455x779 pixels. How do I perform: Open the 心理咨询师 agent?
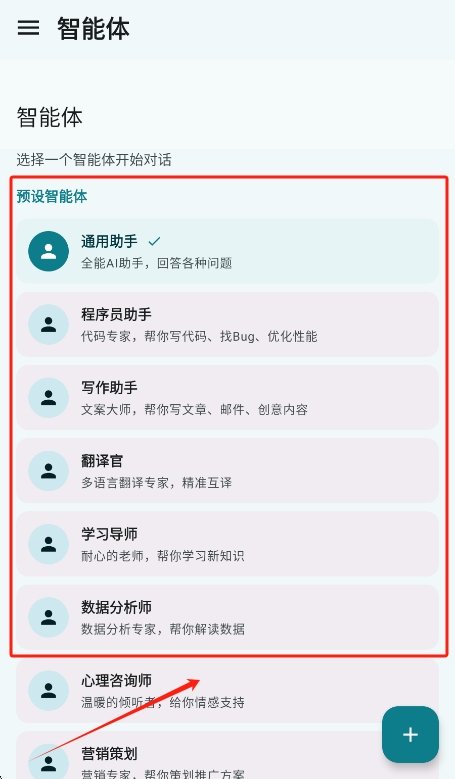[x=228, y=691]
